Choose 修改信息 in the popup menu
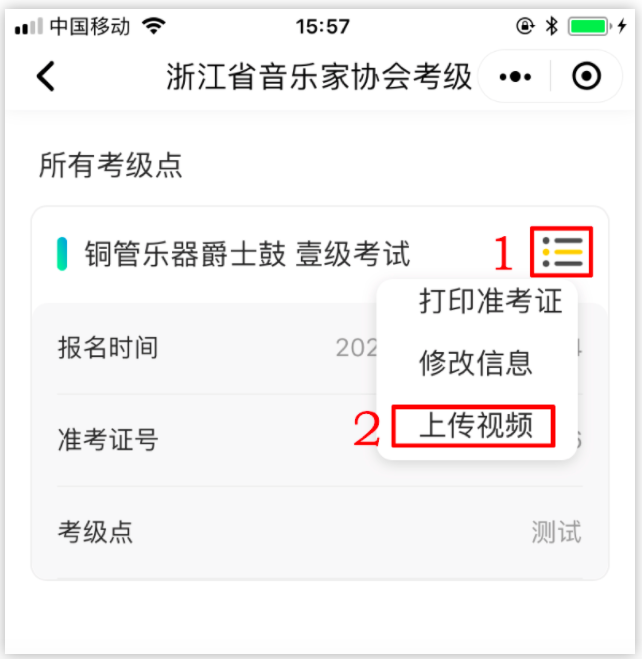642x659 pixels. click(x=476, y=363)
